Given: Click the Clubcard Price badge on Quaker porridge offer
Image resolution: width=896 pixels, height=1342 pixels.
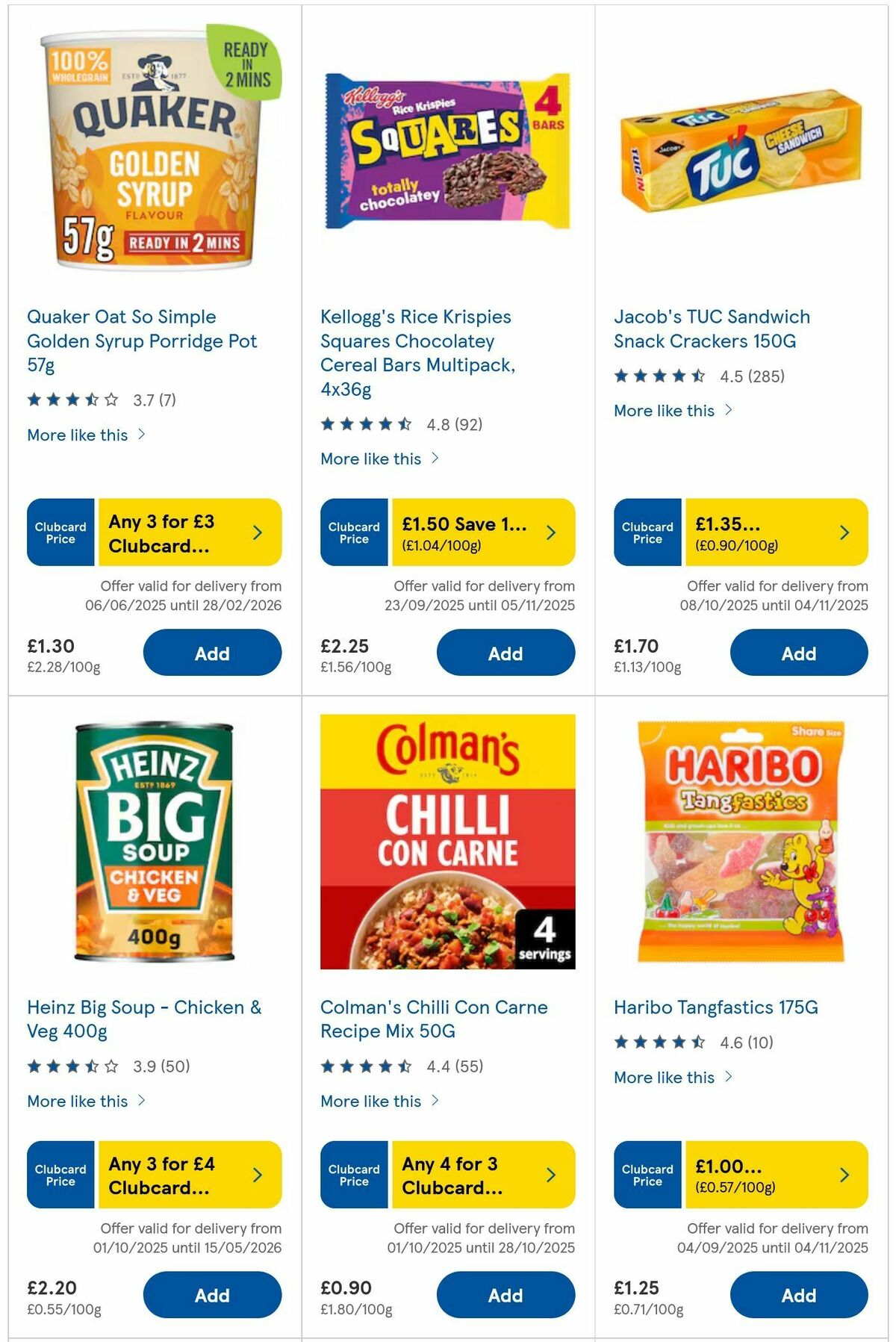Looking at the screenshot, I should click(60, 532).
